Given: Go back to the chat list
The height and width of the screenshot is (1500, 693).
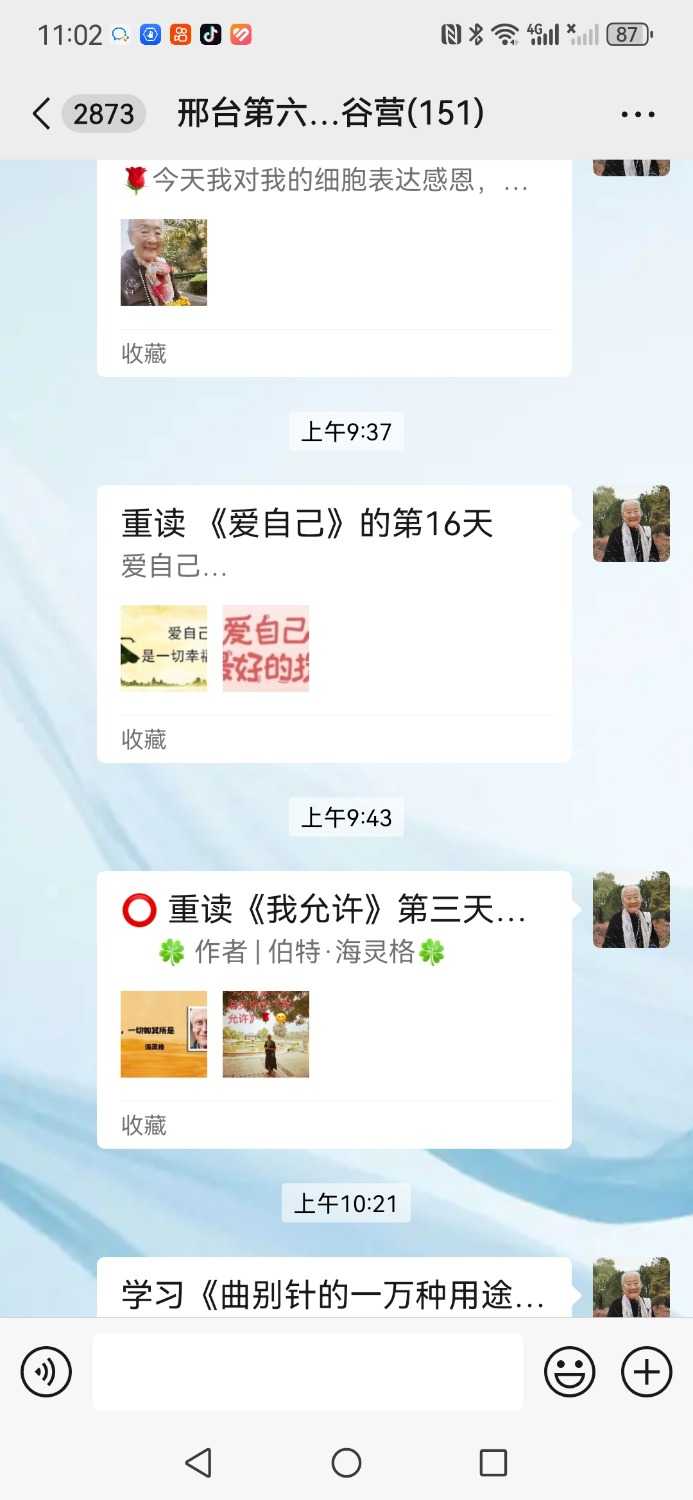Looking at the screenshot, I should (42, 114).
